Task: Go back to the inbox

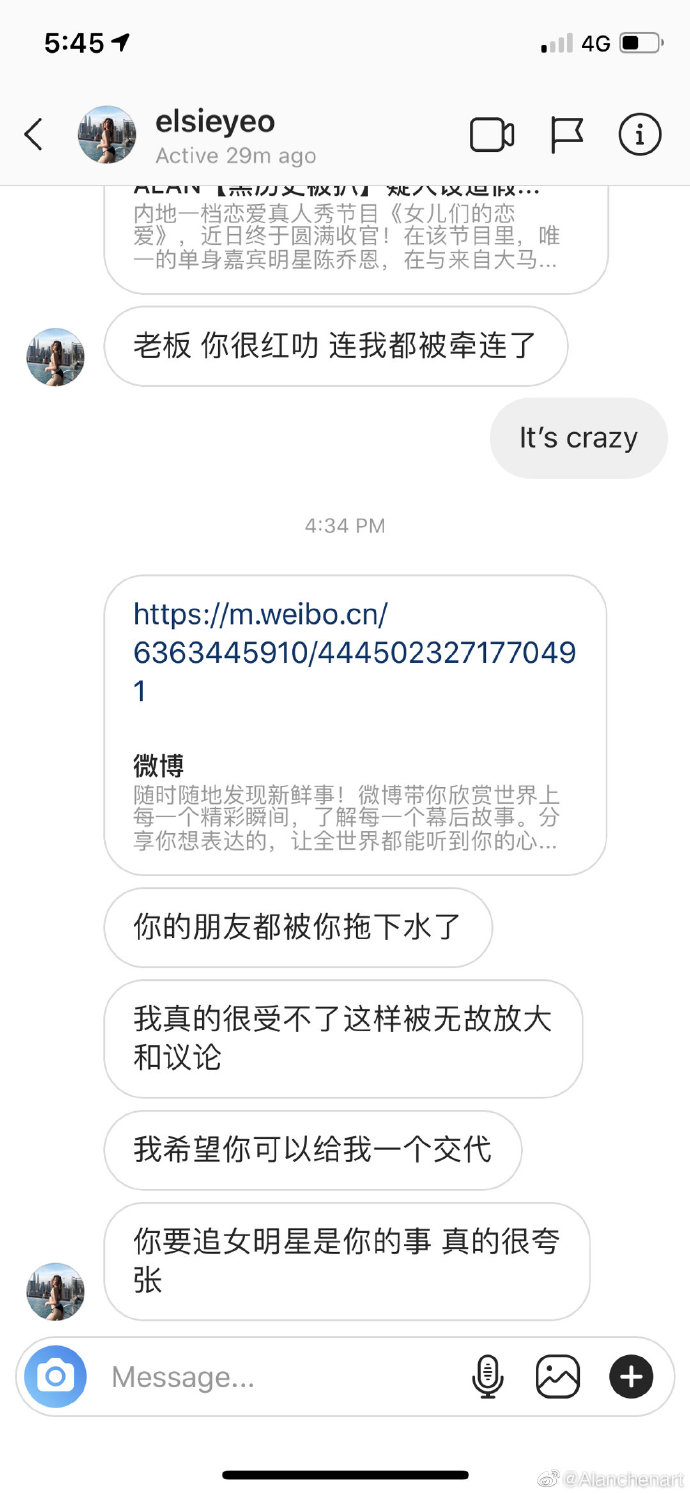Action: [34, 134]
